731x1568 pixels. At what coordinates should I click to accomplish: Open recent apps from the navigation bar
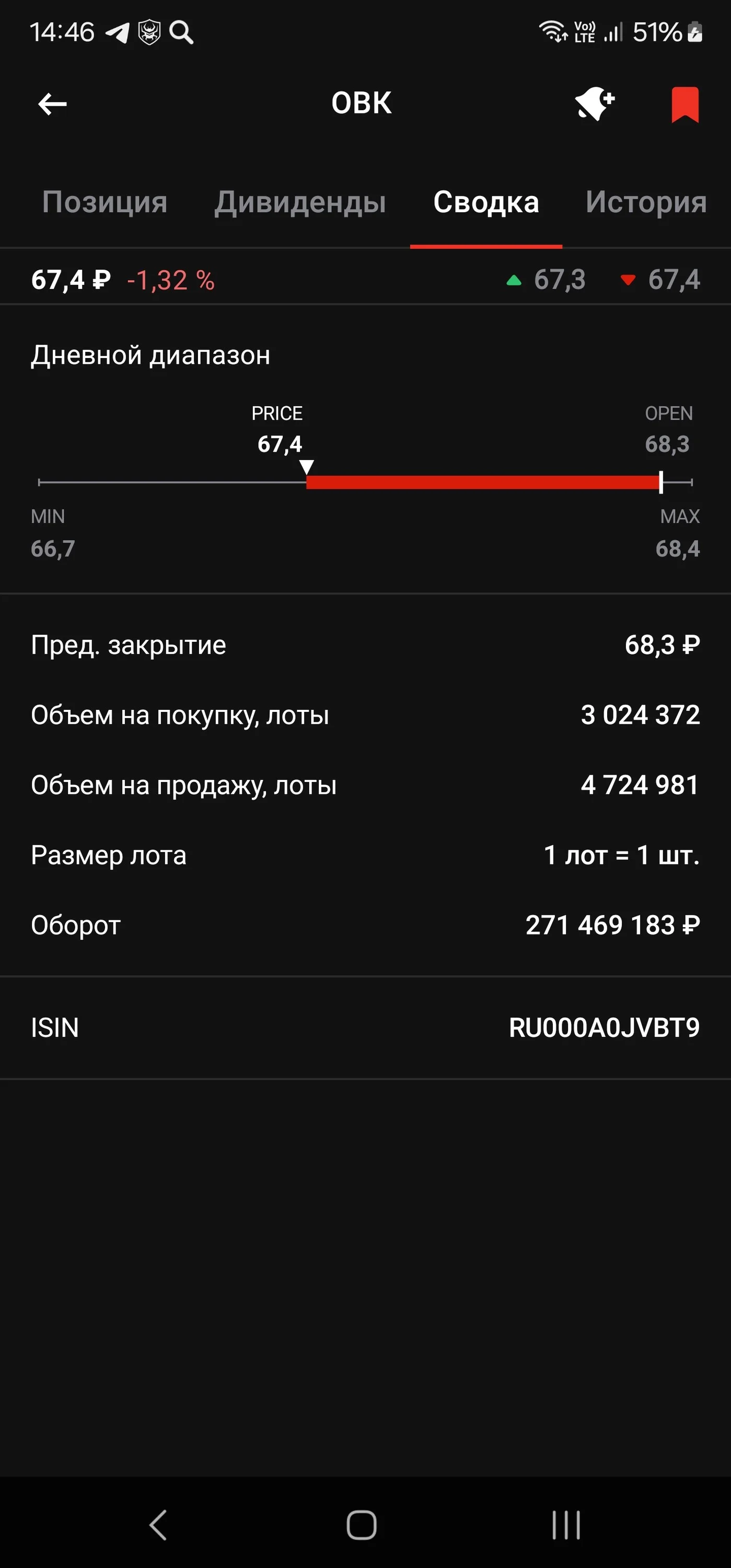click(566, 1525)
